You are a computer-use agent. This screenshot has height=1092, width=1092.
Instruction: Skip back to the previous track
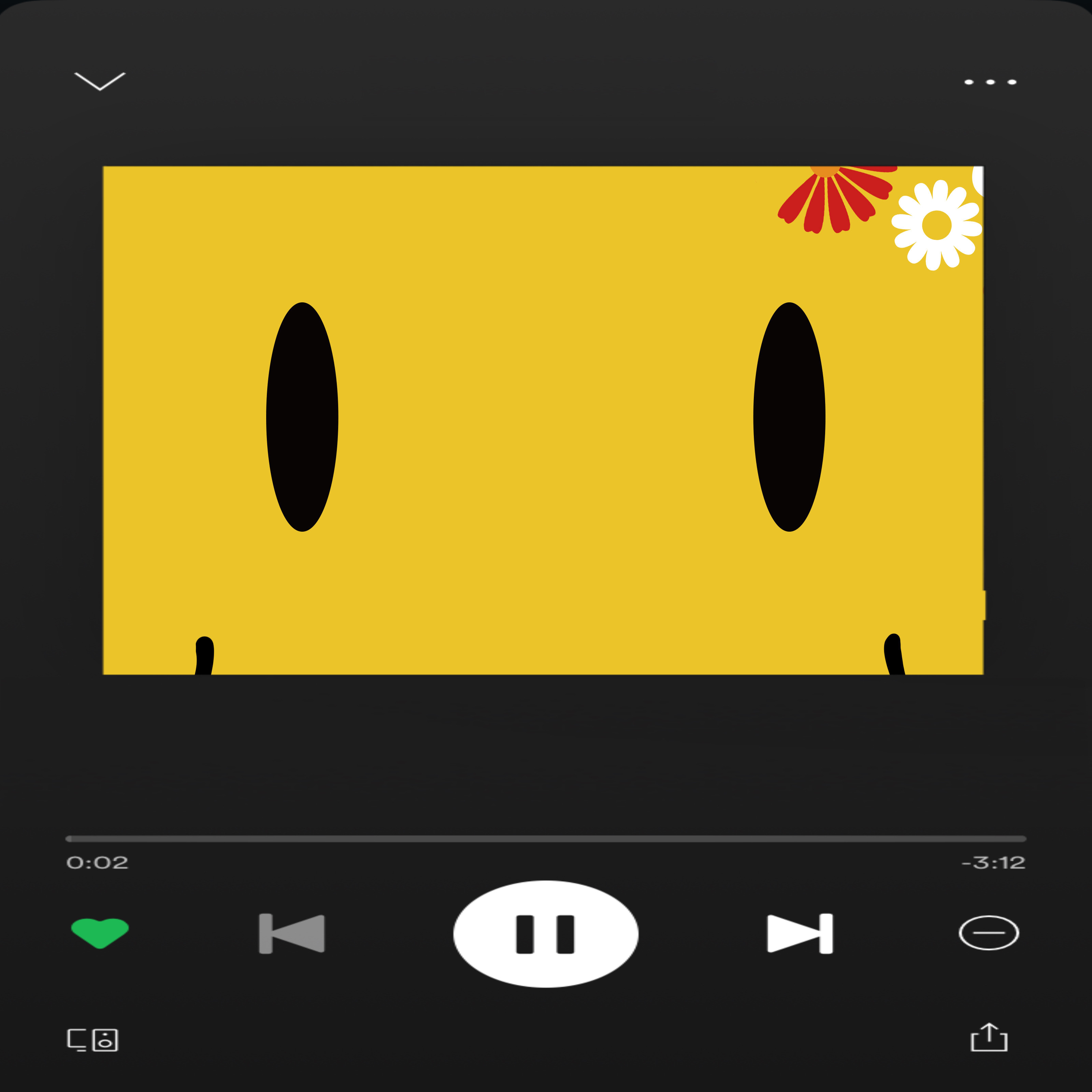(x=292, y=934)
